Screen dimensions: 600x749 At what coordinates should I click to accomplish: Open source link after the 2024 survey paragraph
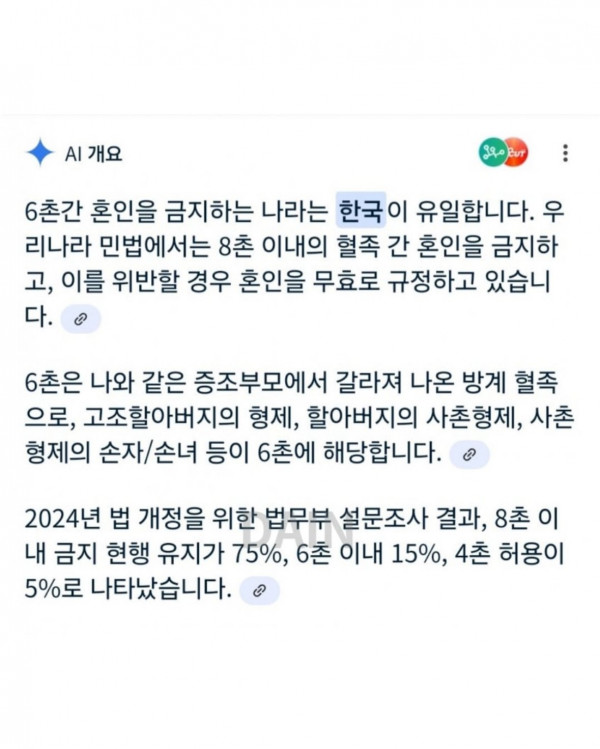pyautogui.click(x=259, y=590)
